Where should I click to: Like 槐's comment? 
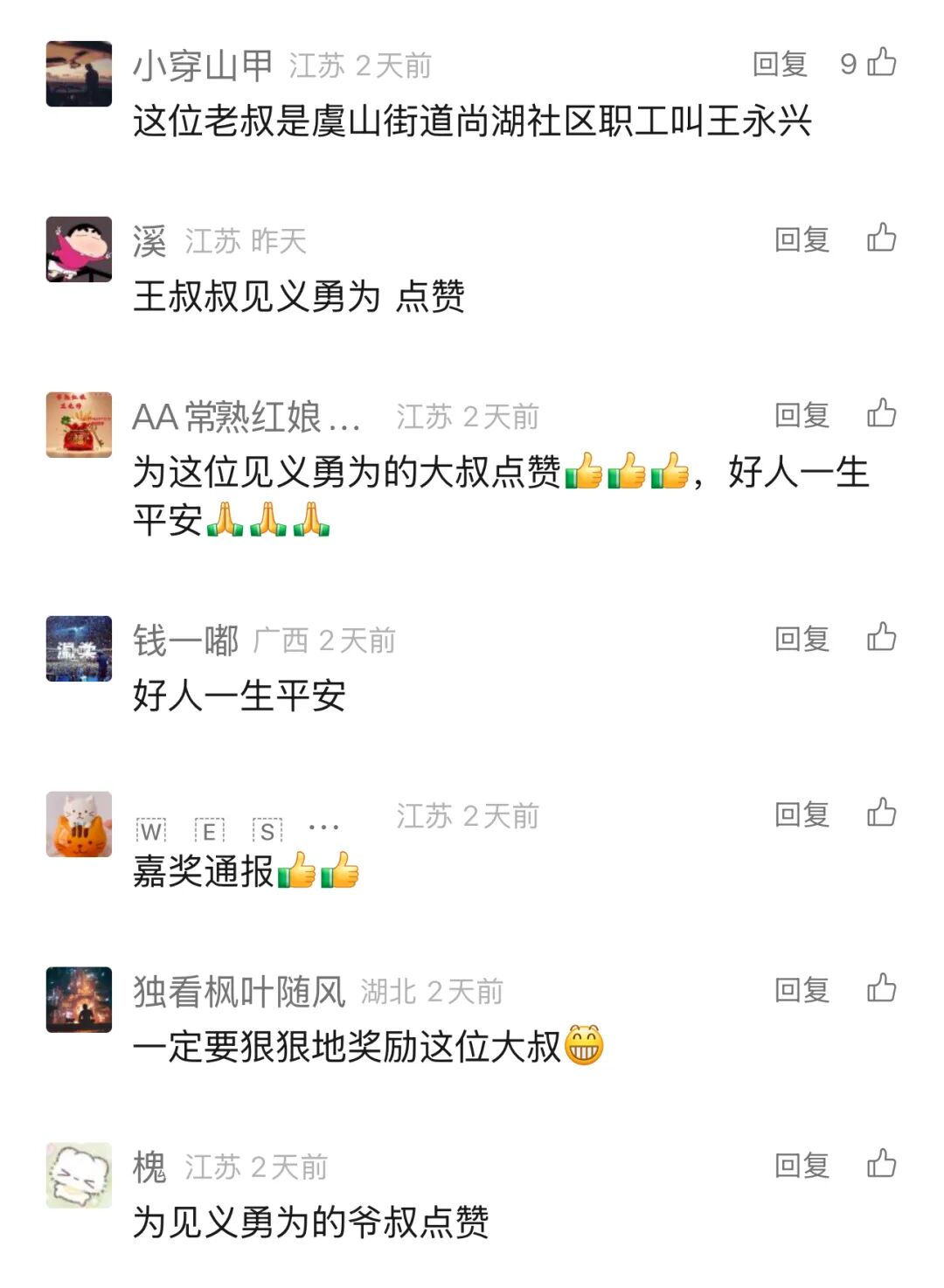[x=881, y=1164]
